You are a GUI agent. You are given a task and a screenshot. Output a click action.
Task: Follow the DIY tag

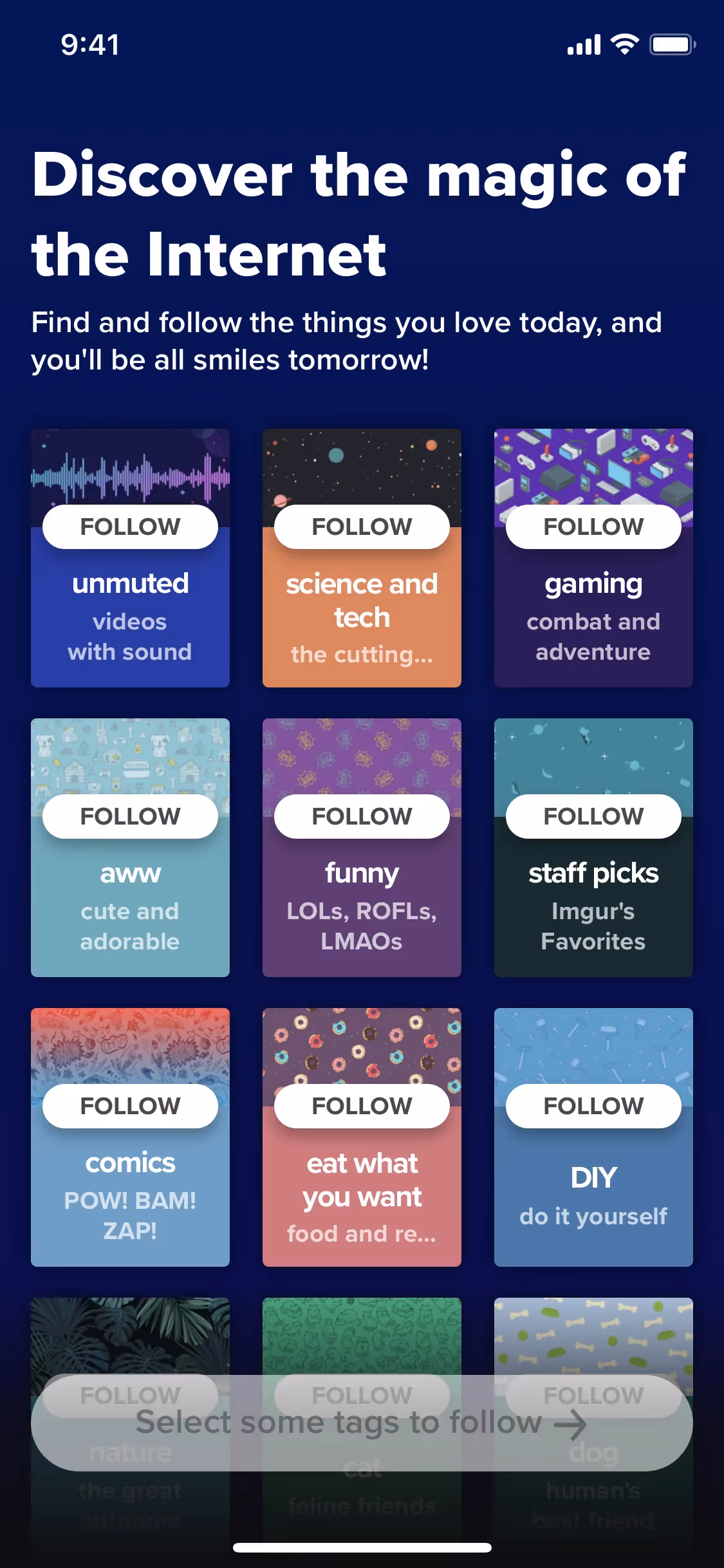[x=593, y=1106]
